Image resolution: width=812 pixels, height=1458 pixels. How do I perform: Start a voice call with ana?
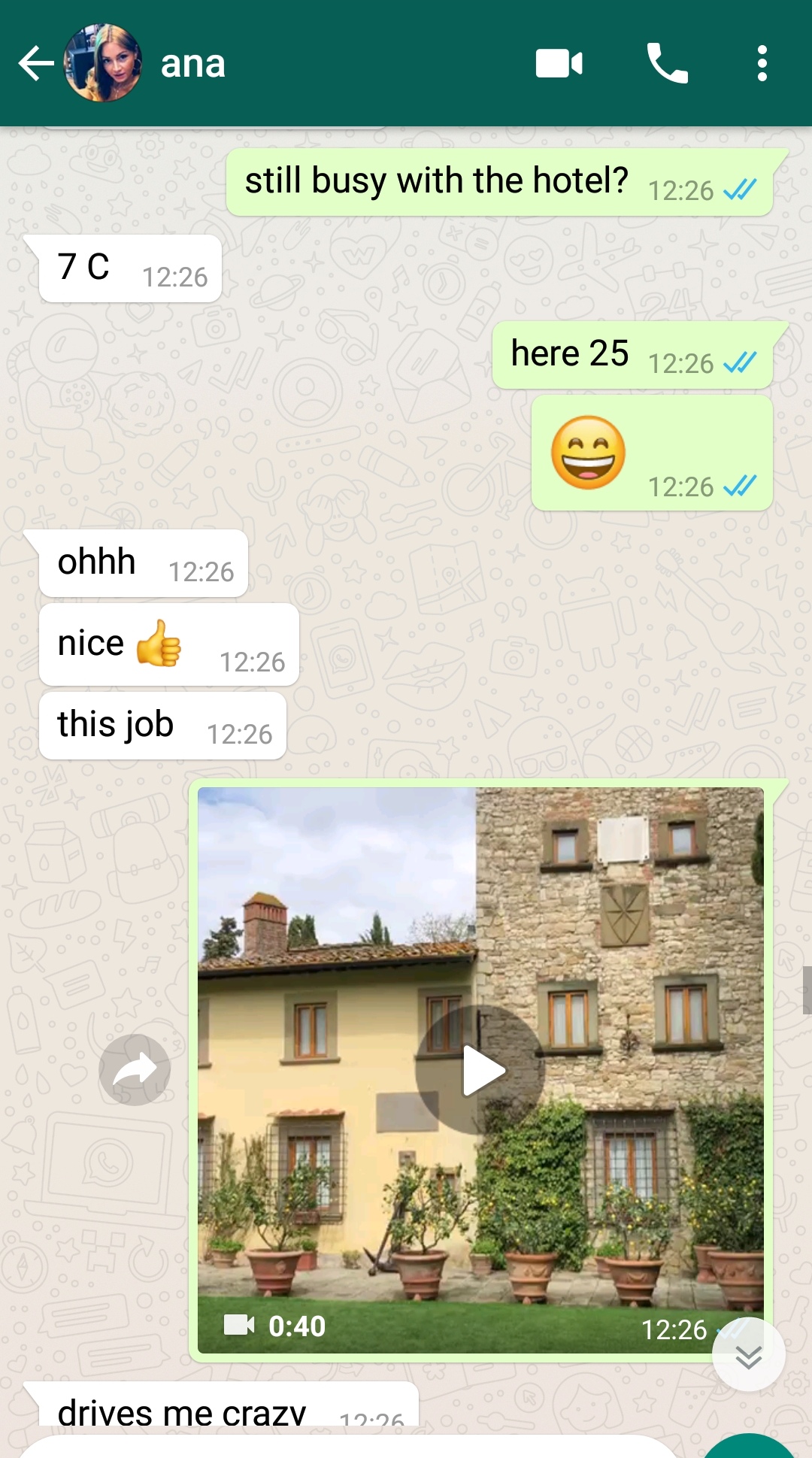click(667, 64)
